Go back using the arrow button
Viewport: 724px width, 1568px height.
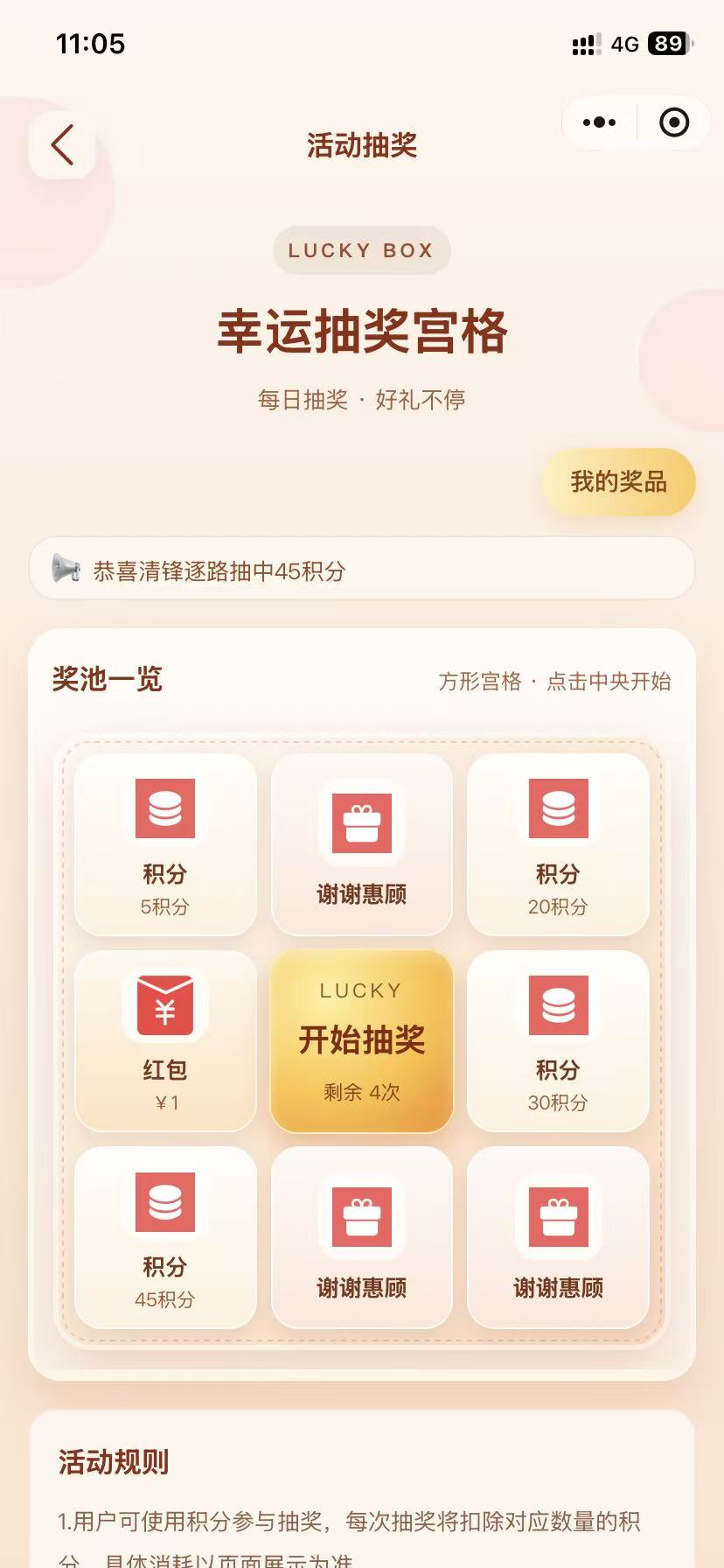pyautogui.click(x=62, y=145)
